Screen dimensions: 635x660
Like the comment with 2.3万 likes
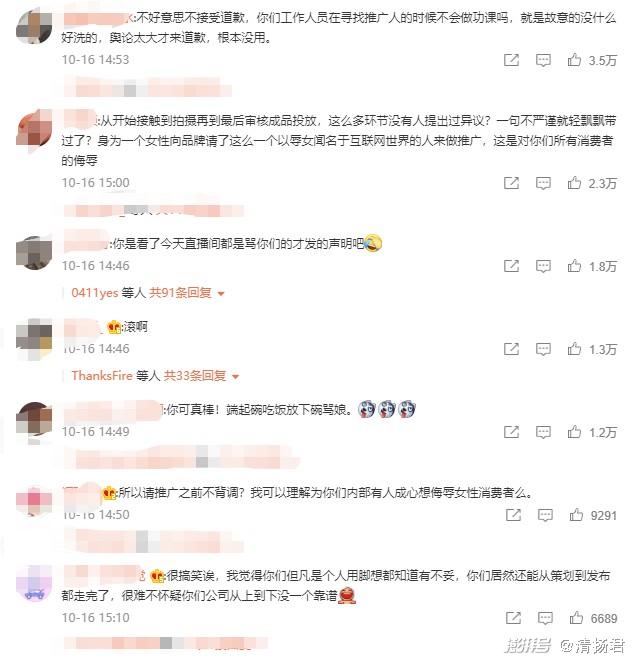(575, 183)
